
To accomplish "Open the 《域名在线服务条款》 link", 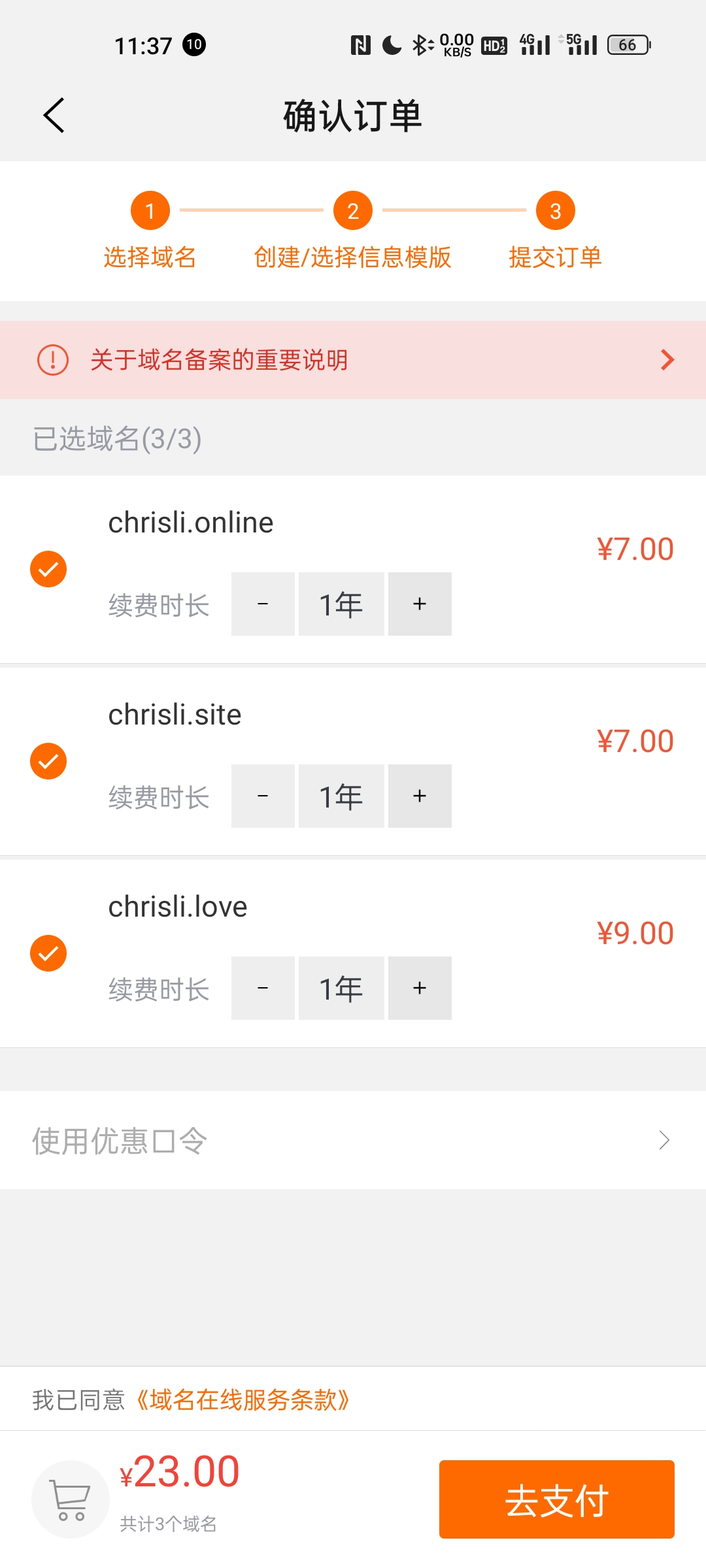I will click(242, 1400).
